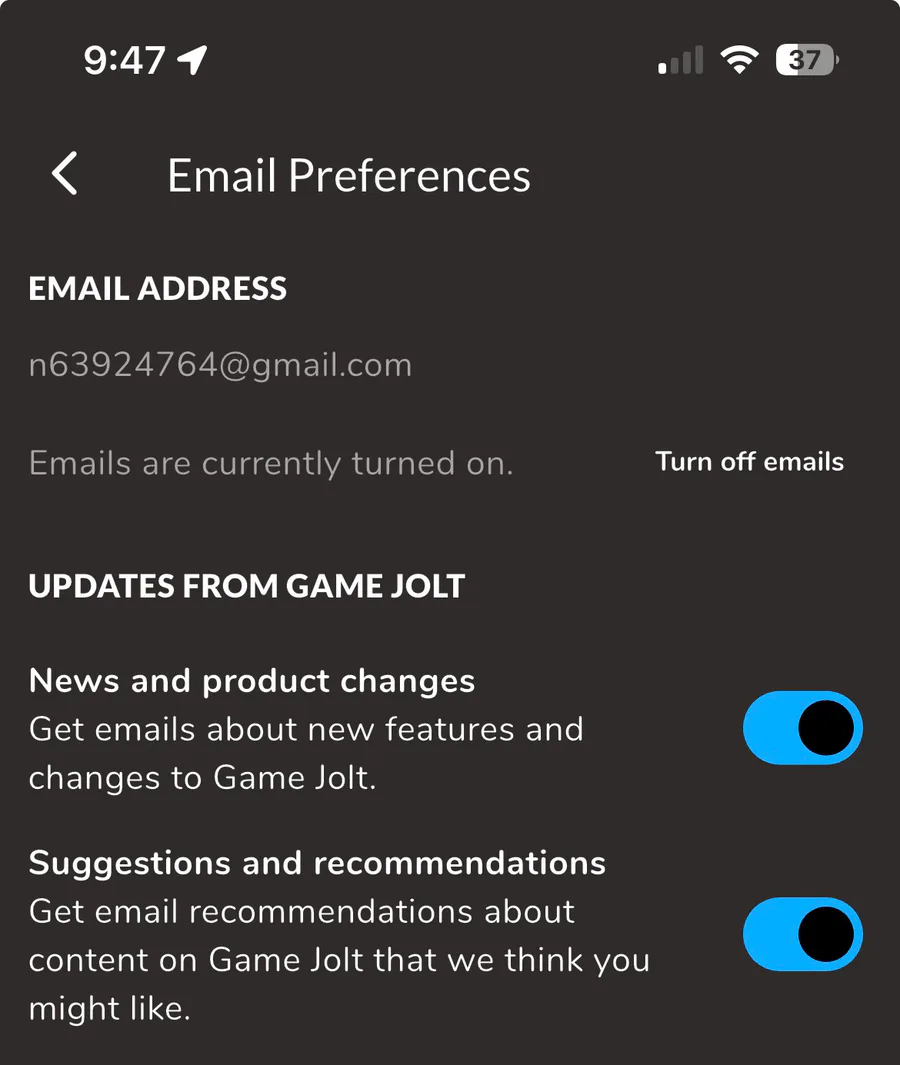Image resolution: width=900 pixels, height=1065 pixels.
Task: Tap Turn off emails
Action: coord(749,462)
